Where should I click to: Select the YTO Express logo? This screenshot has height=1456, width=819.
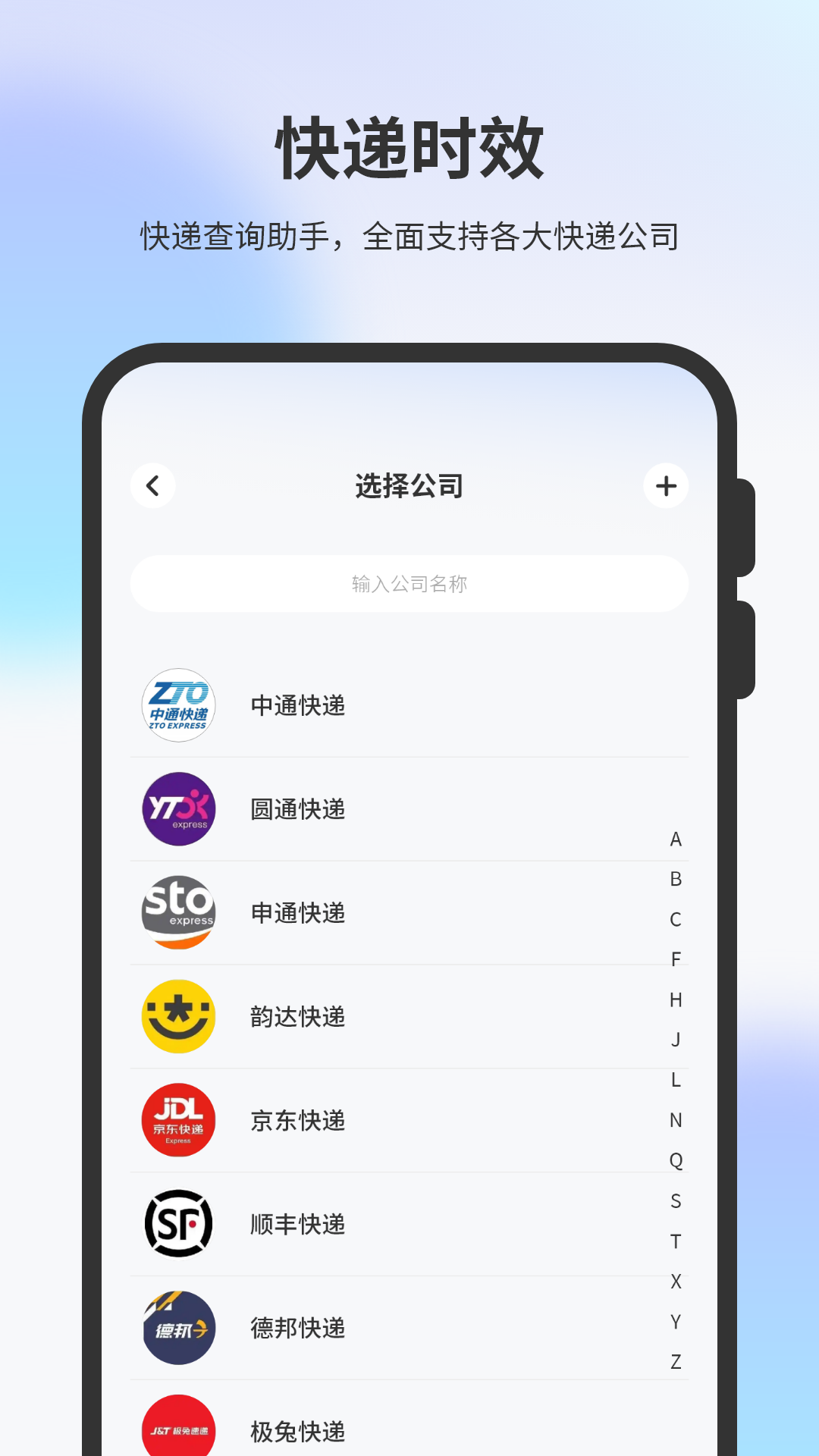click(x=179, y=809)
